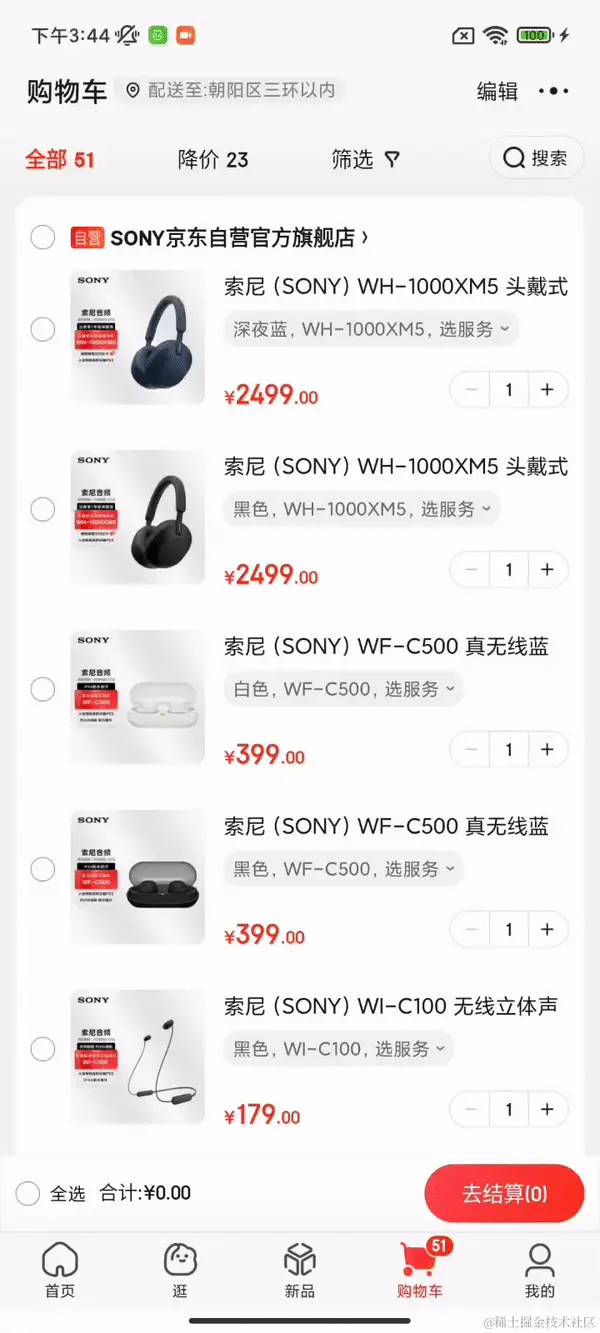Open the three-dot overflow menu
The width and height of the screenshot is (600, 1333).
(553, 91)
